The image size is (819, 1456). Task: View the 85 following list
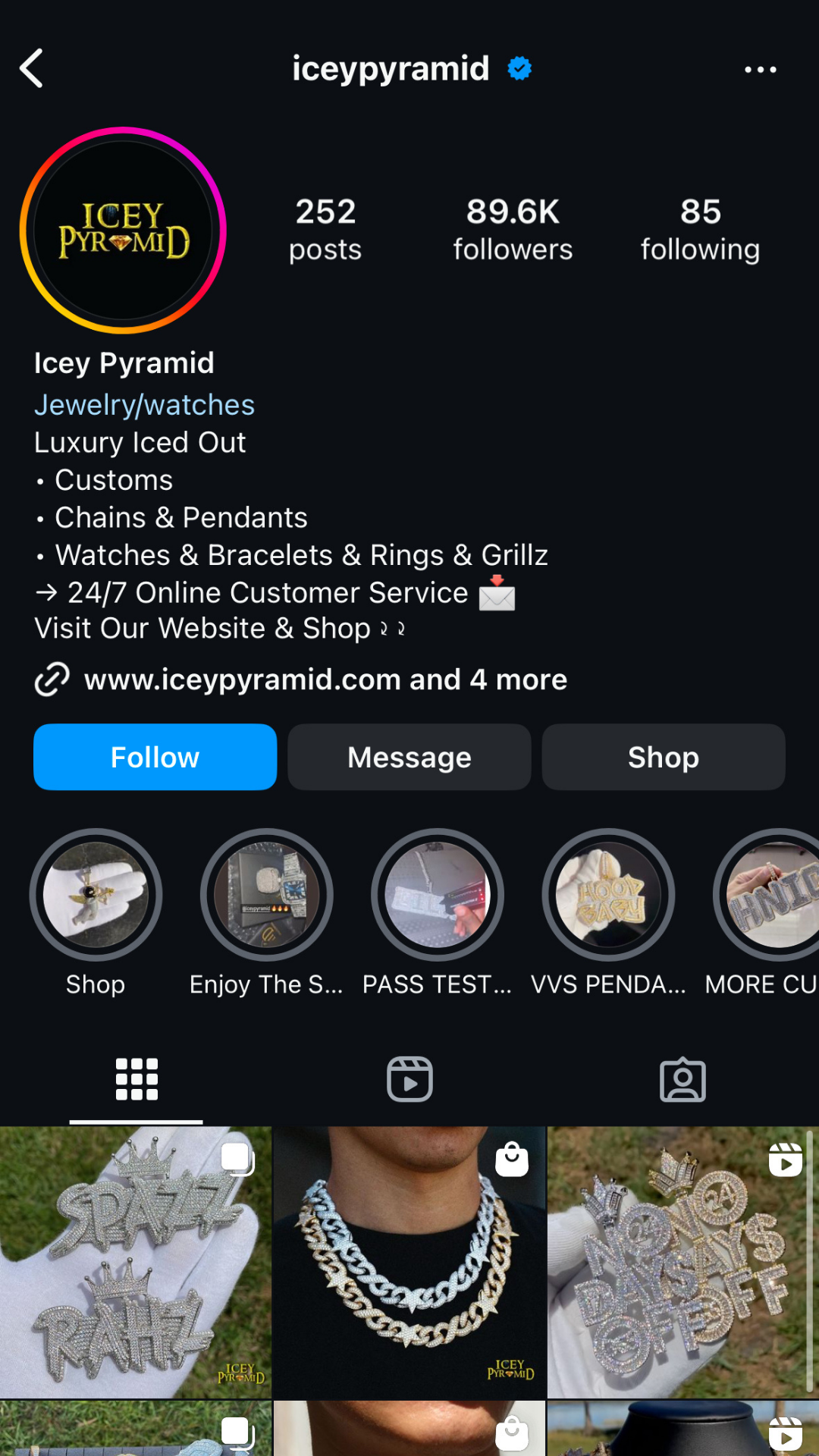click(699, 229)
